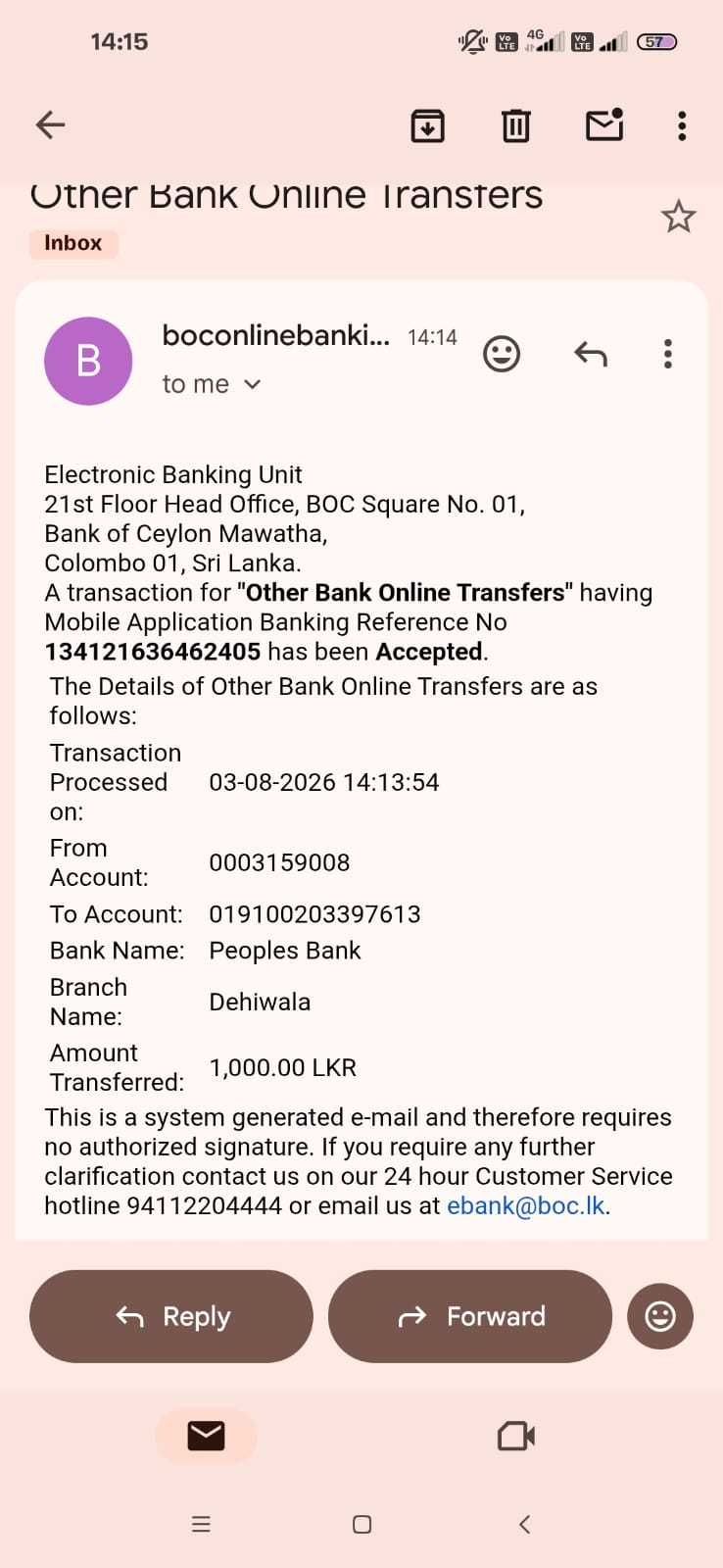Tap the Reply button
723x1568 pixels.
point(171,1316)
